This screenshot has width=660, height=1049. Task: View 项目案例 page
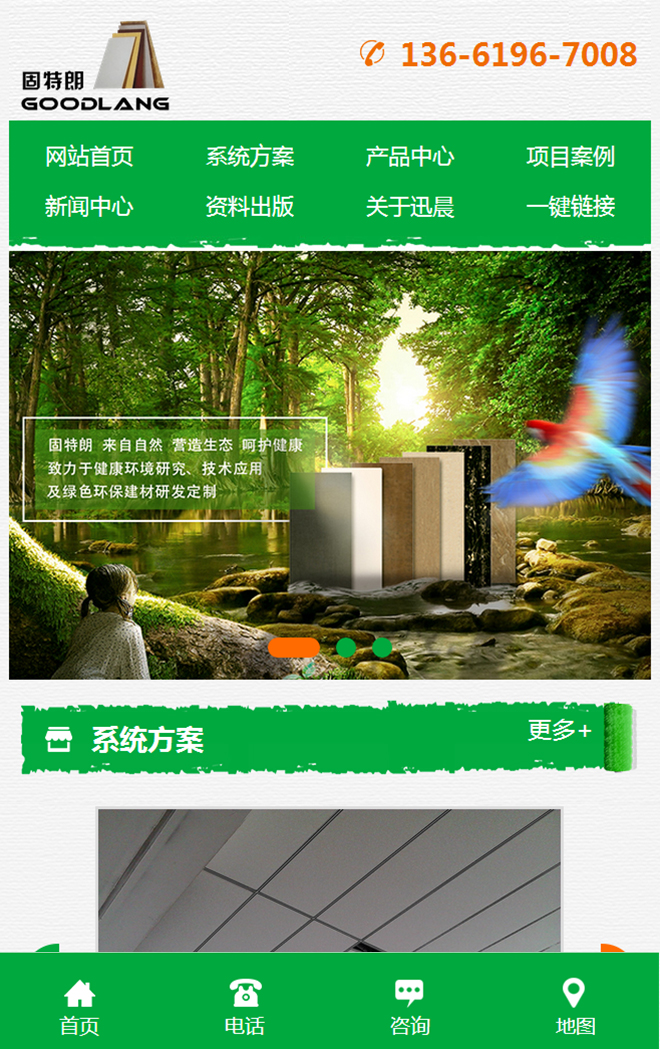(570, 157)
